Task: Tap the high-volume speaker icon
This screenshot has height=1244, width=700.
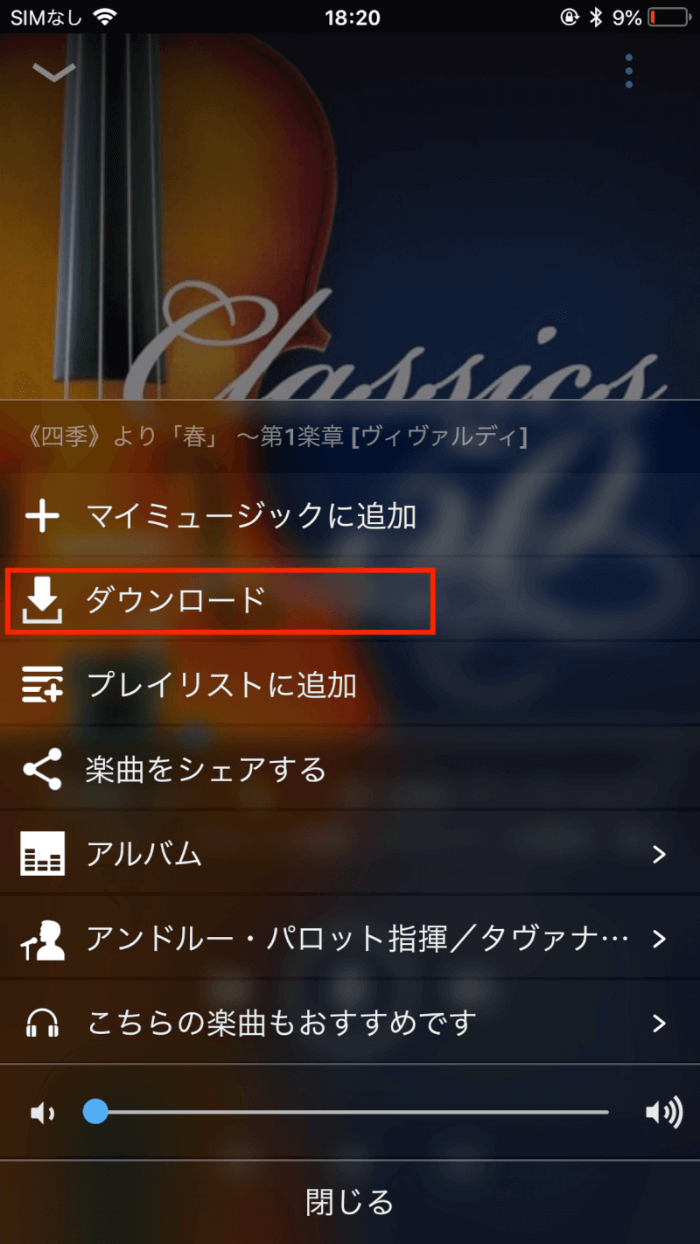Action: [663, 1112]
